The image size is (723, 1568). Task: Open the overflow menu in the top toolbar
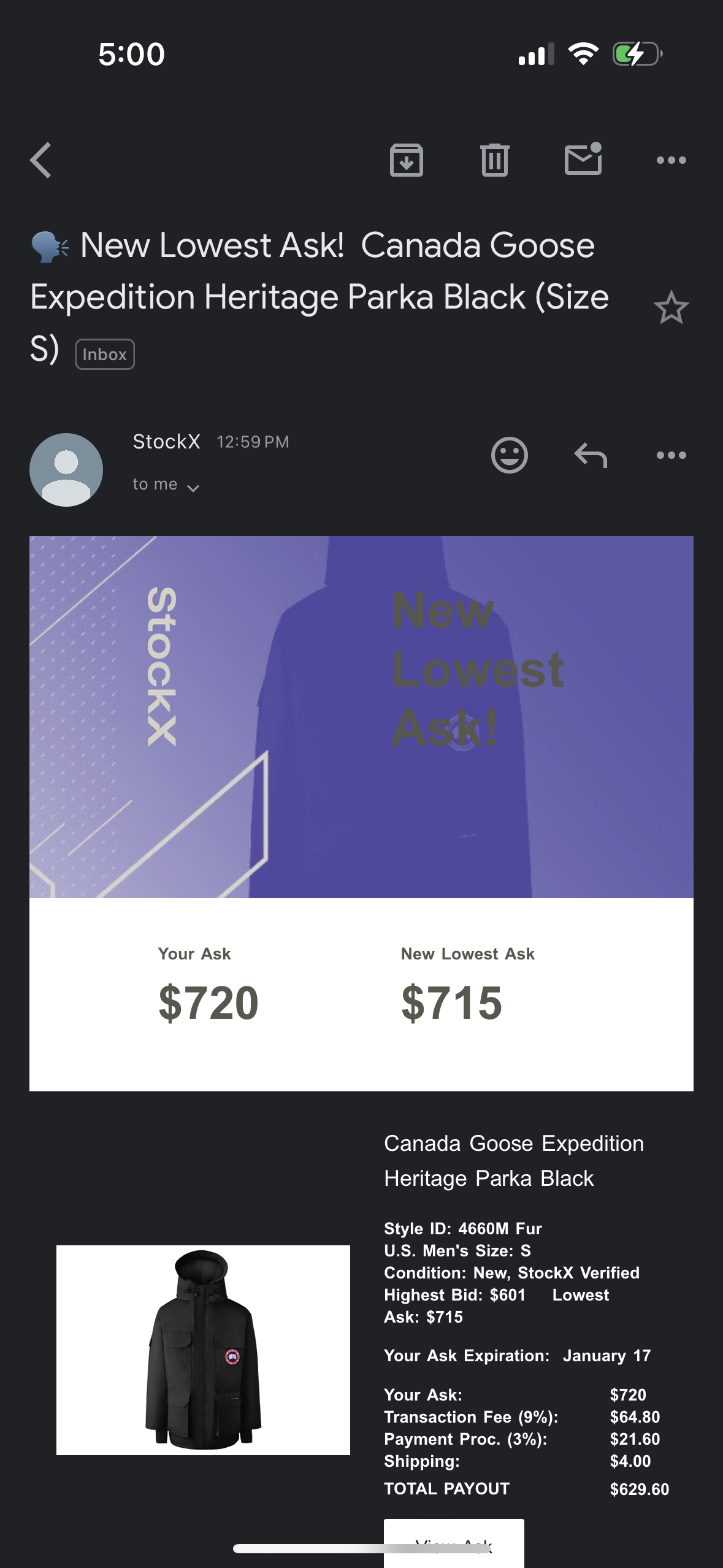(x=671, y=161)
